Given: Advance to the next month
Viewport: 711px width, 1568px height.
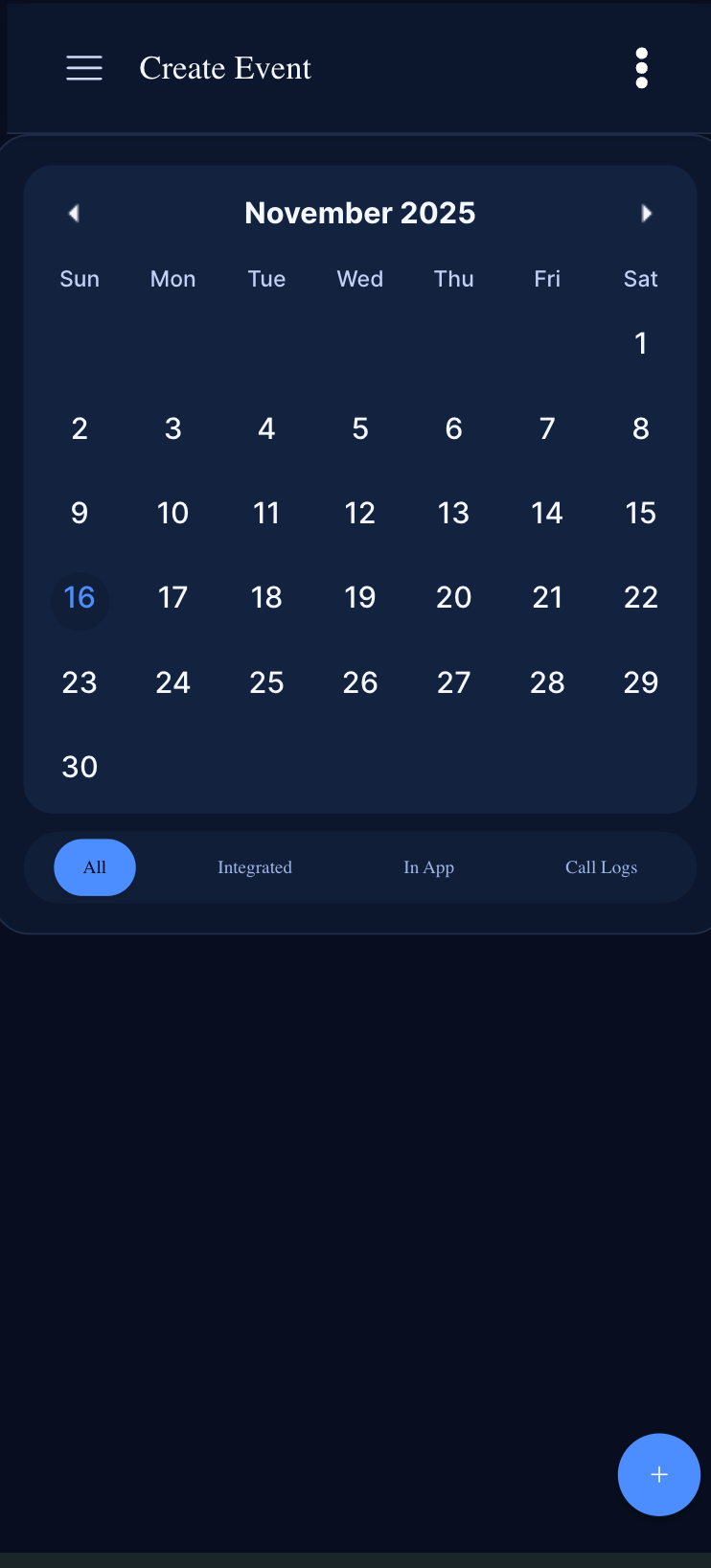Looking at the screenshot, I should (647, 213).
